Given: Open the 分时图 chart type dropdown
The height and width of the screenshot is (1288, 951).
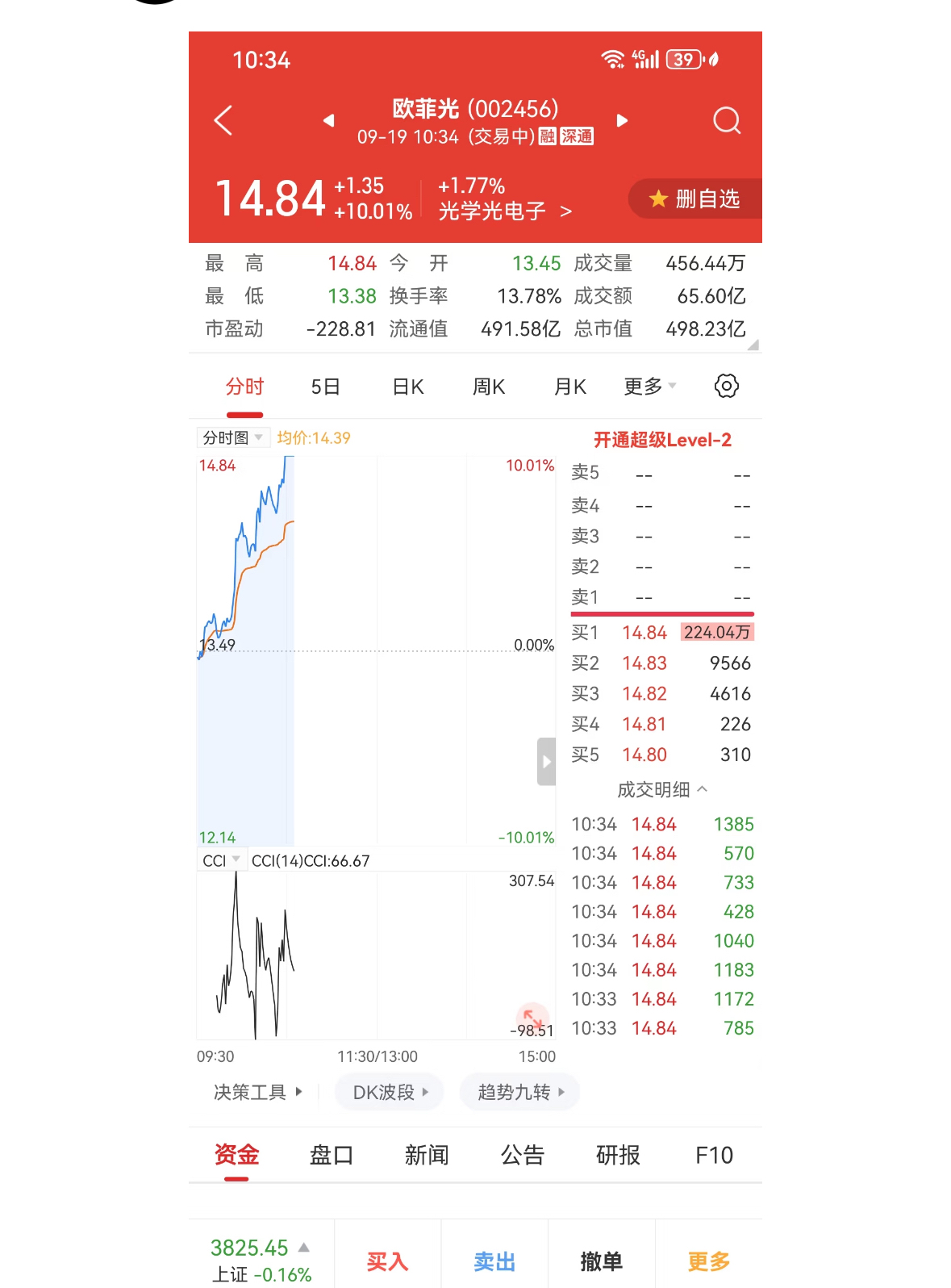Looking at the screenshot, I should tap(232, 437).
